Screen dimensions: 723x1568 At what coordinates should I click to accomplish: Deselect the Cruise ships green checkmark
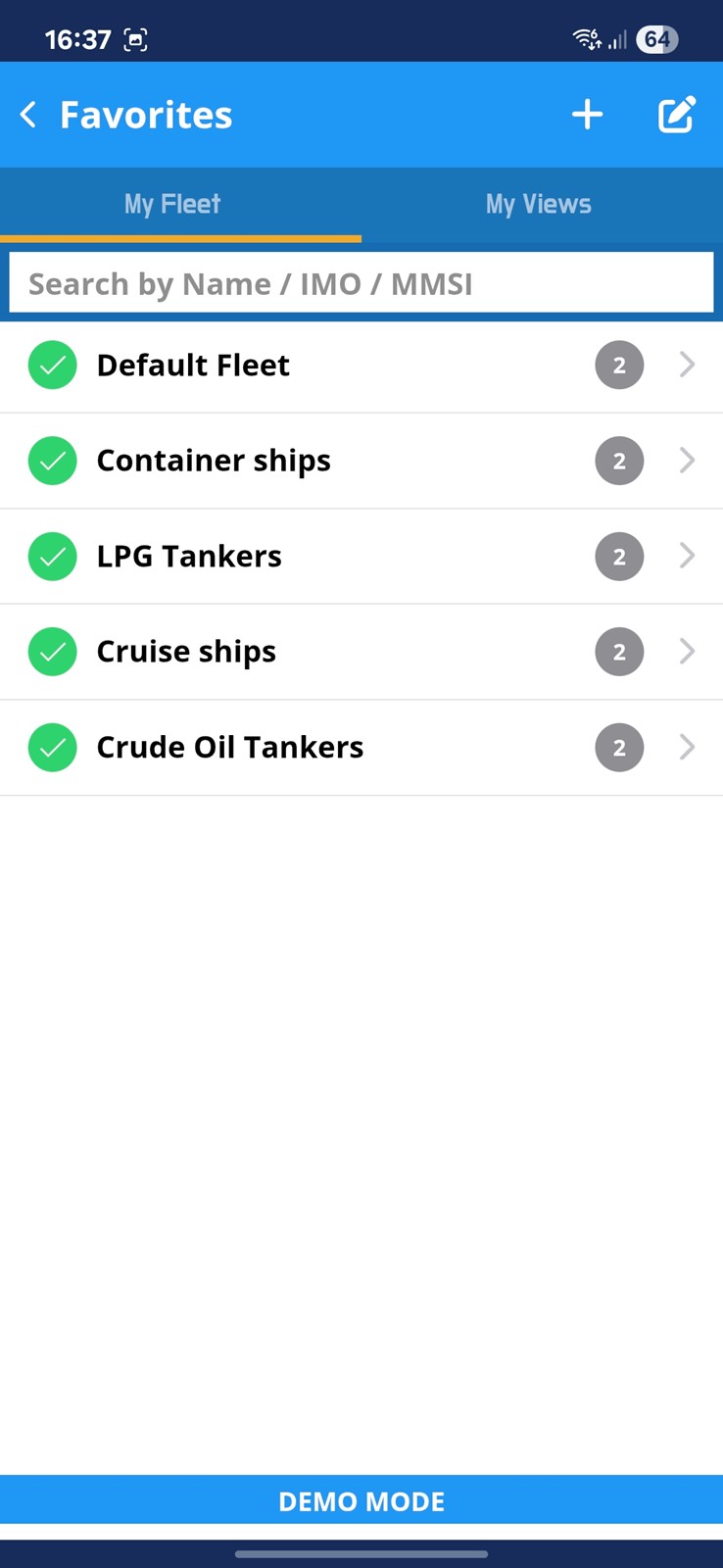(x=53, y=652)
